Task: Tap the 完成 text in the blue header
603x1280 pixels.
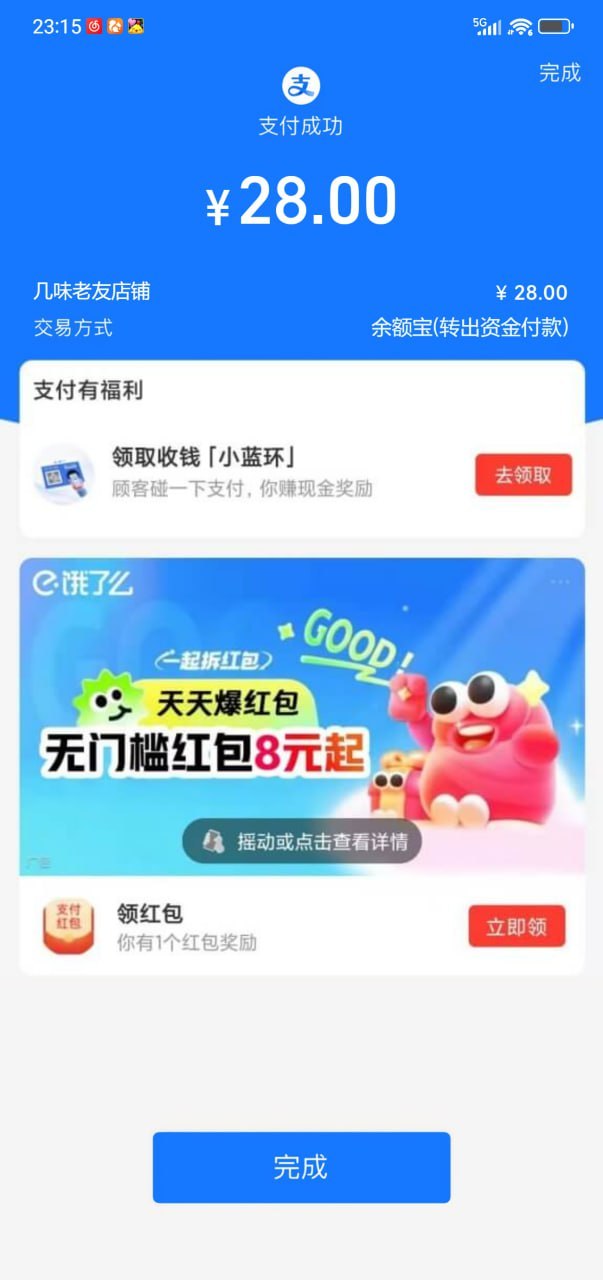Action: pyautogui.click(x=559, y=73)
